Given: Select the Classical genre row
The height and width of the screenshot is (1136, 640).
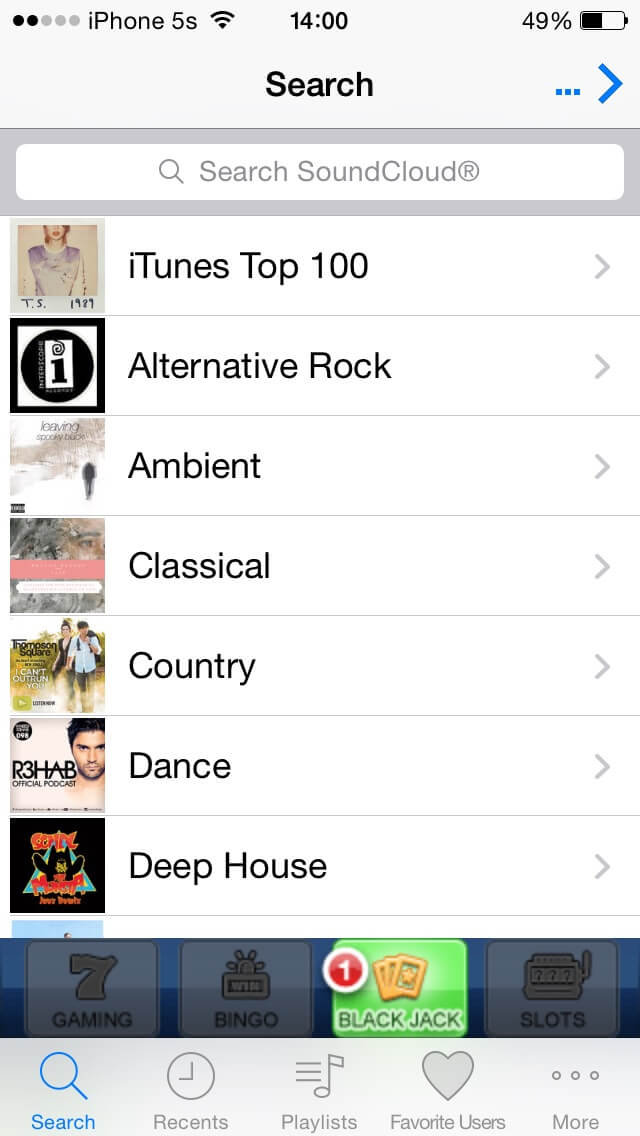Looking at the screenshot, I should [320, 566].
